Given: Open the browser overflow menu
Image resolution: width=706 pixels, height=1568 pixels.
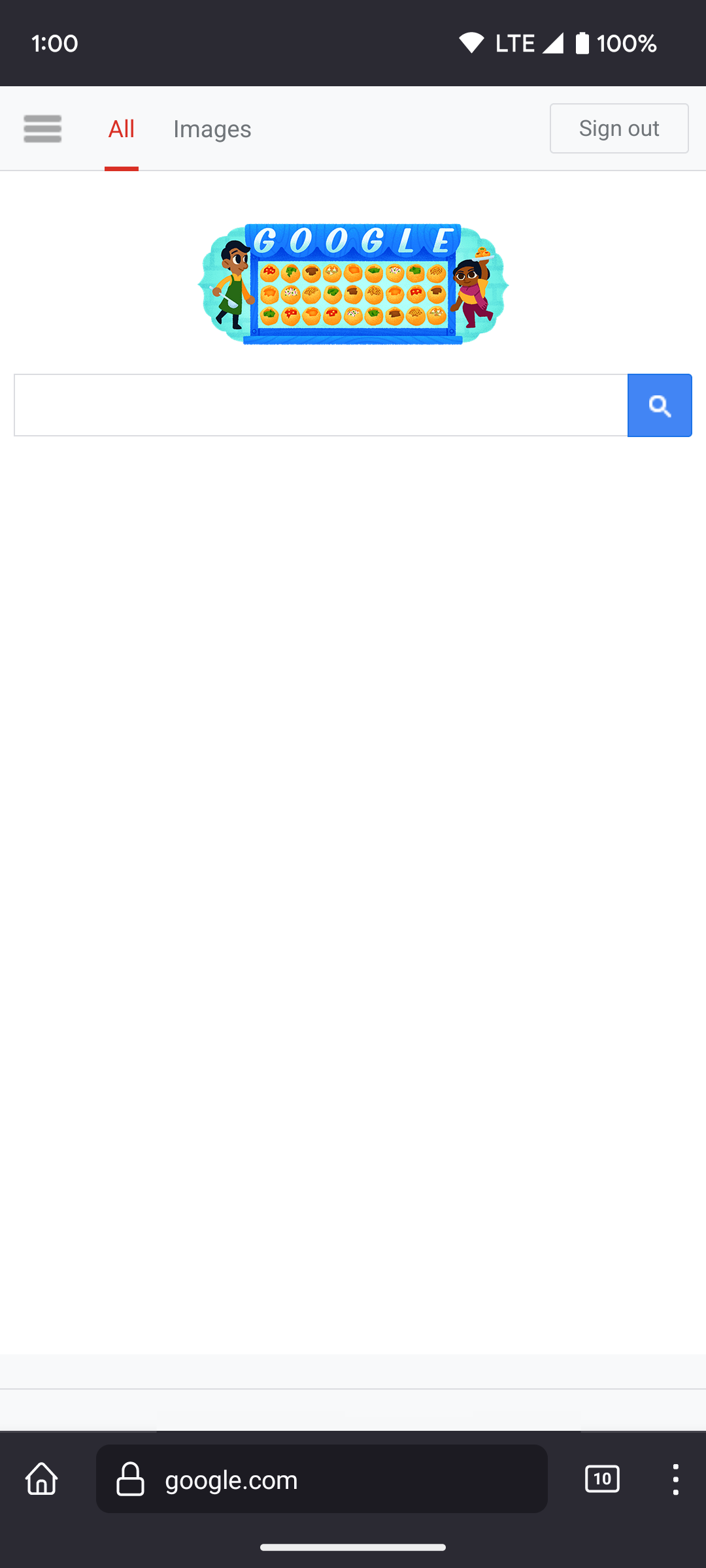Looking at the screenshot, I should click(x=676, y=1478).
